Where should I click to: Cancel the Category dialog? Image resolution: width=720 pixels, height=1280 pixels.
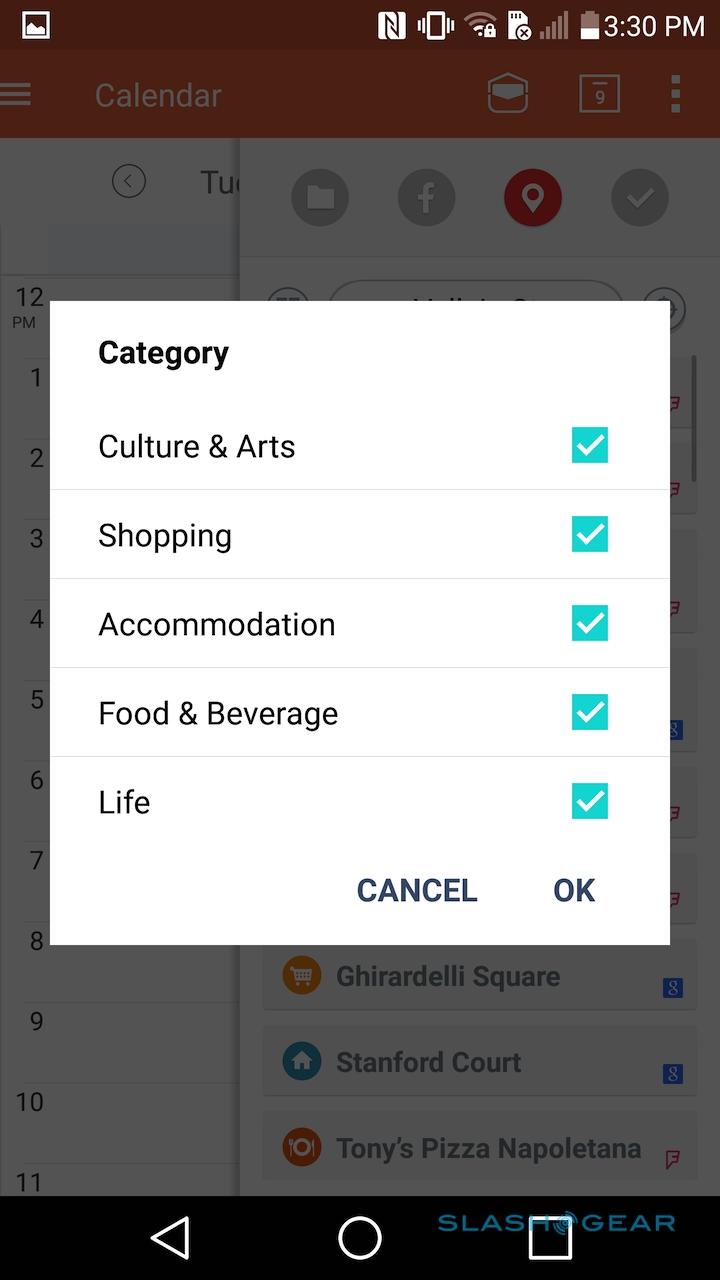coord(417,890)
